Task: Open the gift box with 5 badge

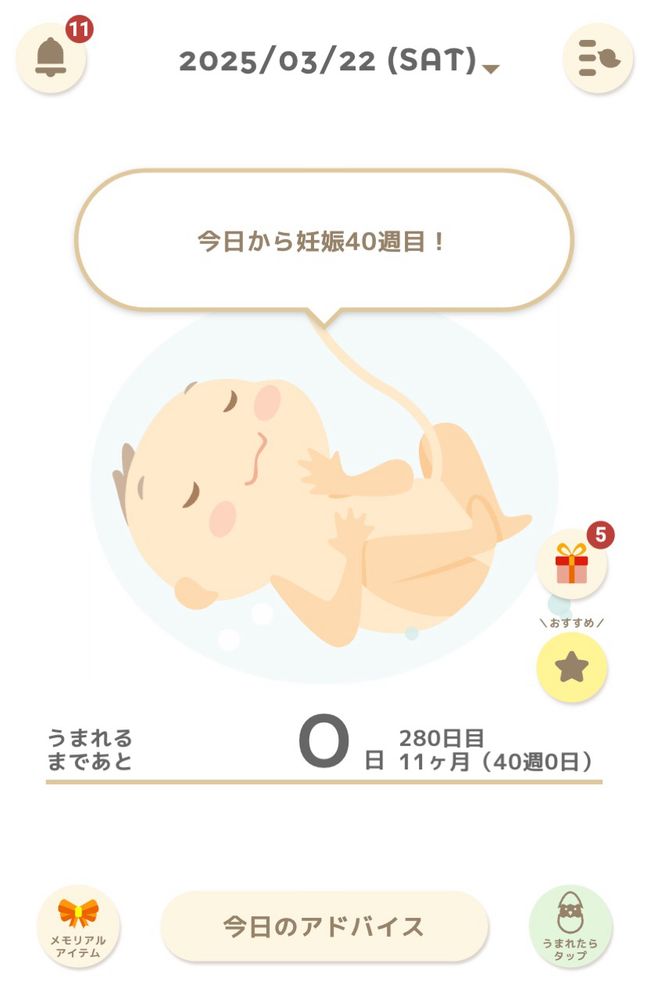Action: pos(572,565)
